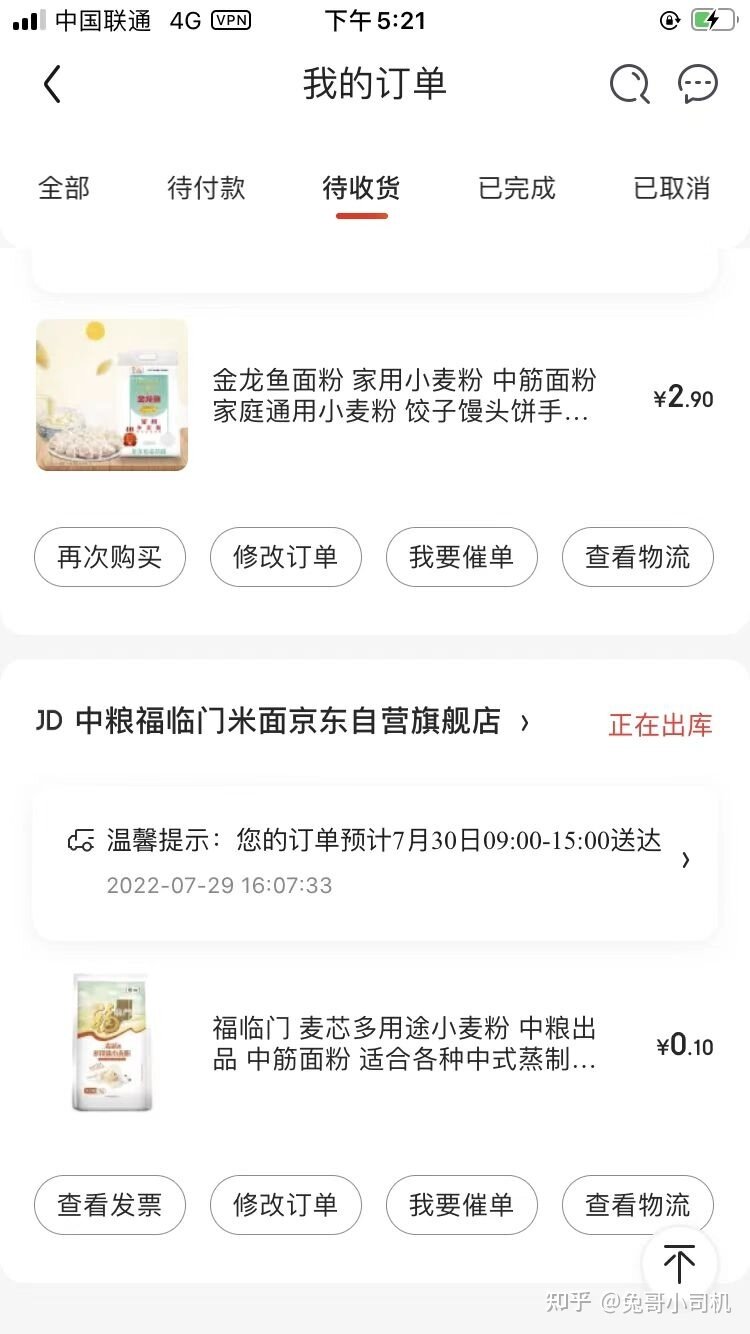
Task: Switch to the 全部 tab
Action: pyautogui.click(x=64, y=188)
